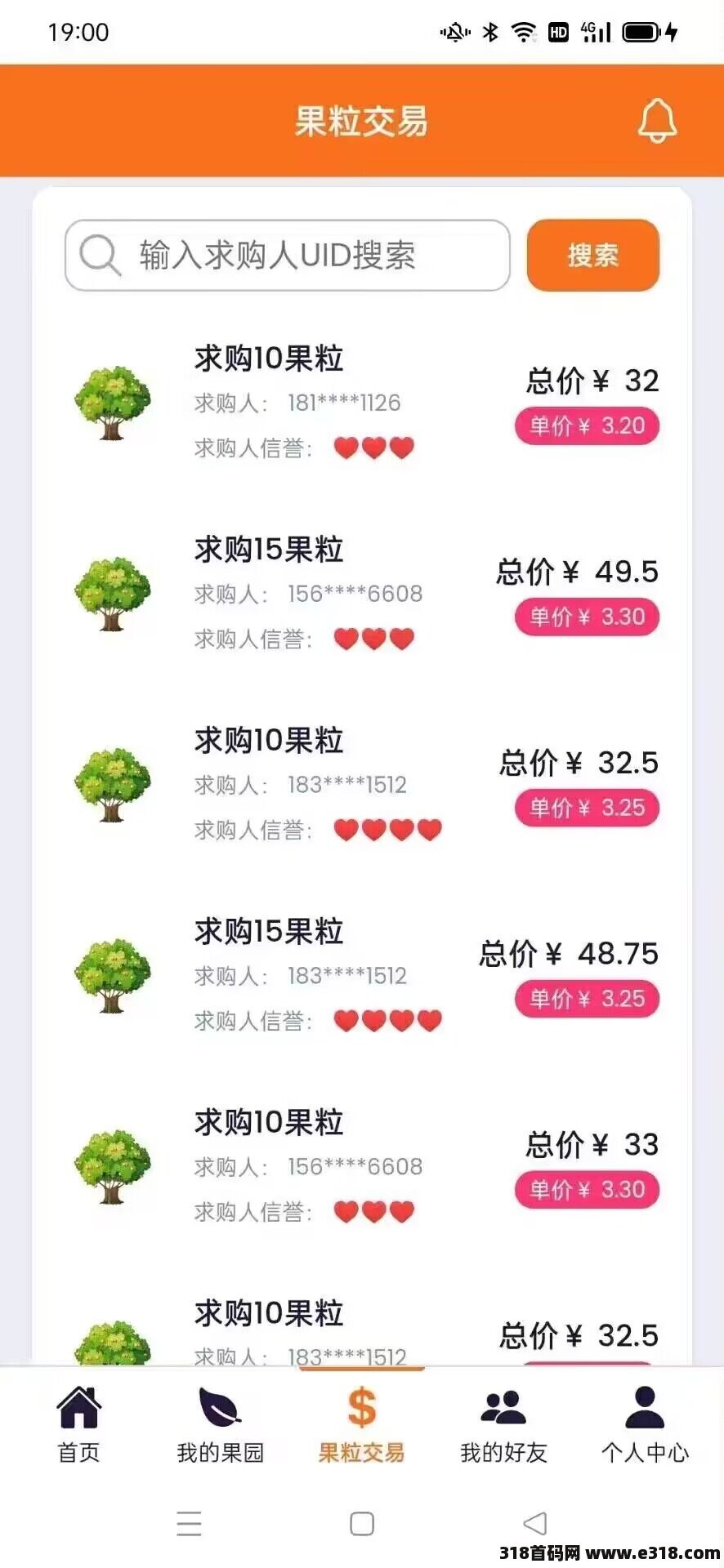Viewport: 724px width, 1568px height.
Task: Tap the system back triangle button
Action: (534, 1523)
